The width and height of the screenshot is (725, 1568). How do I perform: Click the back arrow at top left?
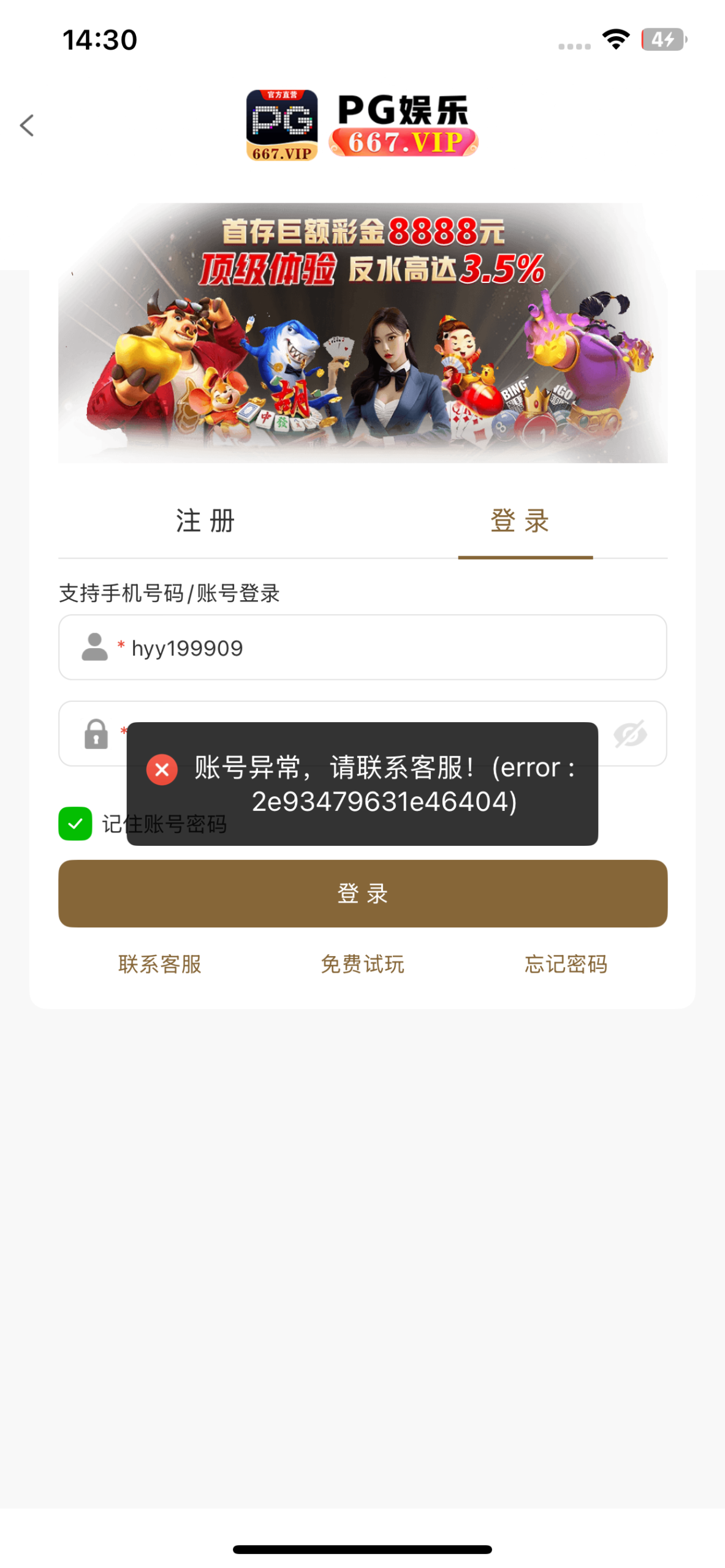(x=26, y=125)
